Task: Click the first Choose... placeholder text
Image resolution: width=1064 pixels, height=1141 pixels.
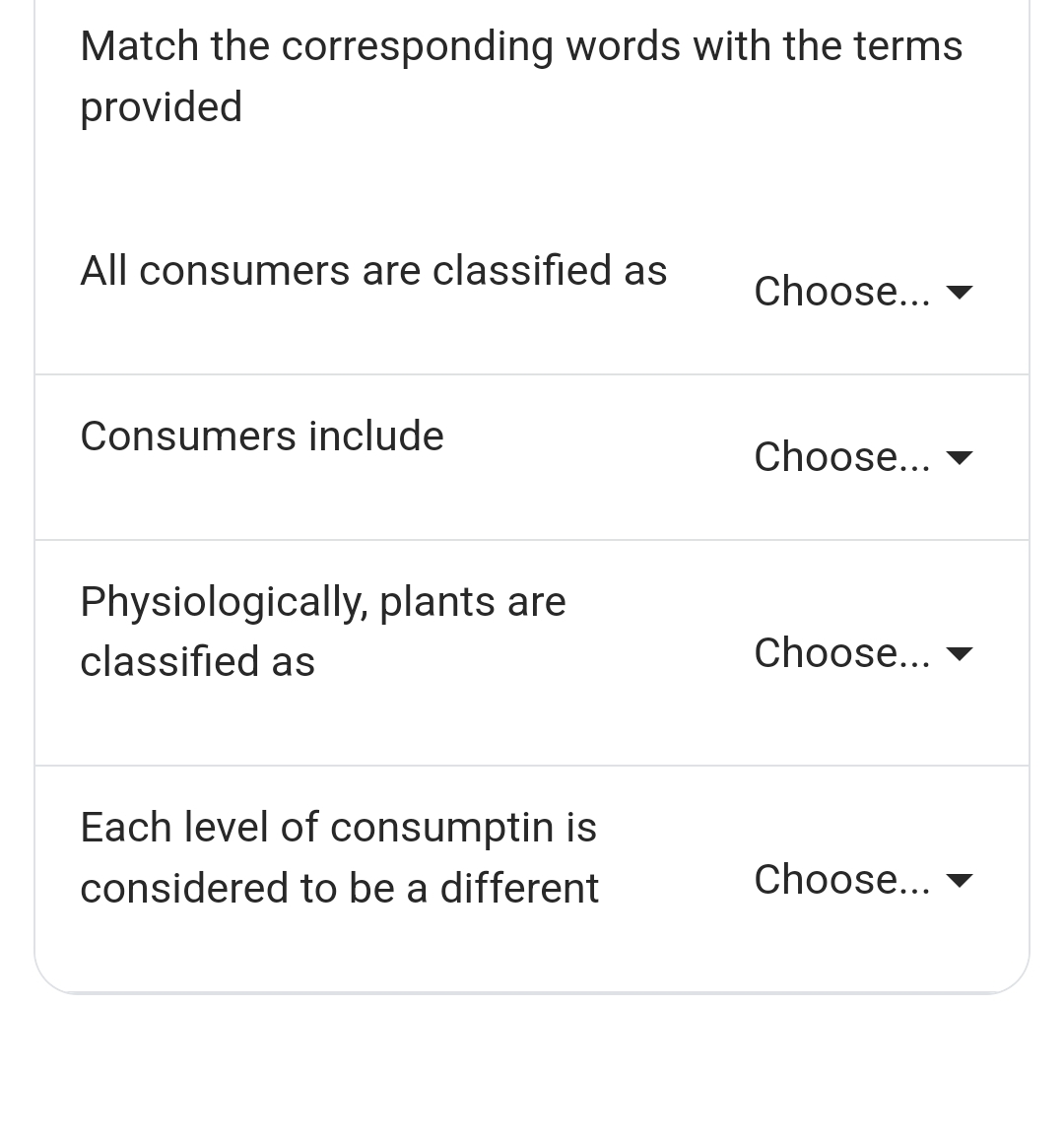Action: [843, 292]
